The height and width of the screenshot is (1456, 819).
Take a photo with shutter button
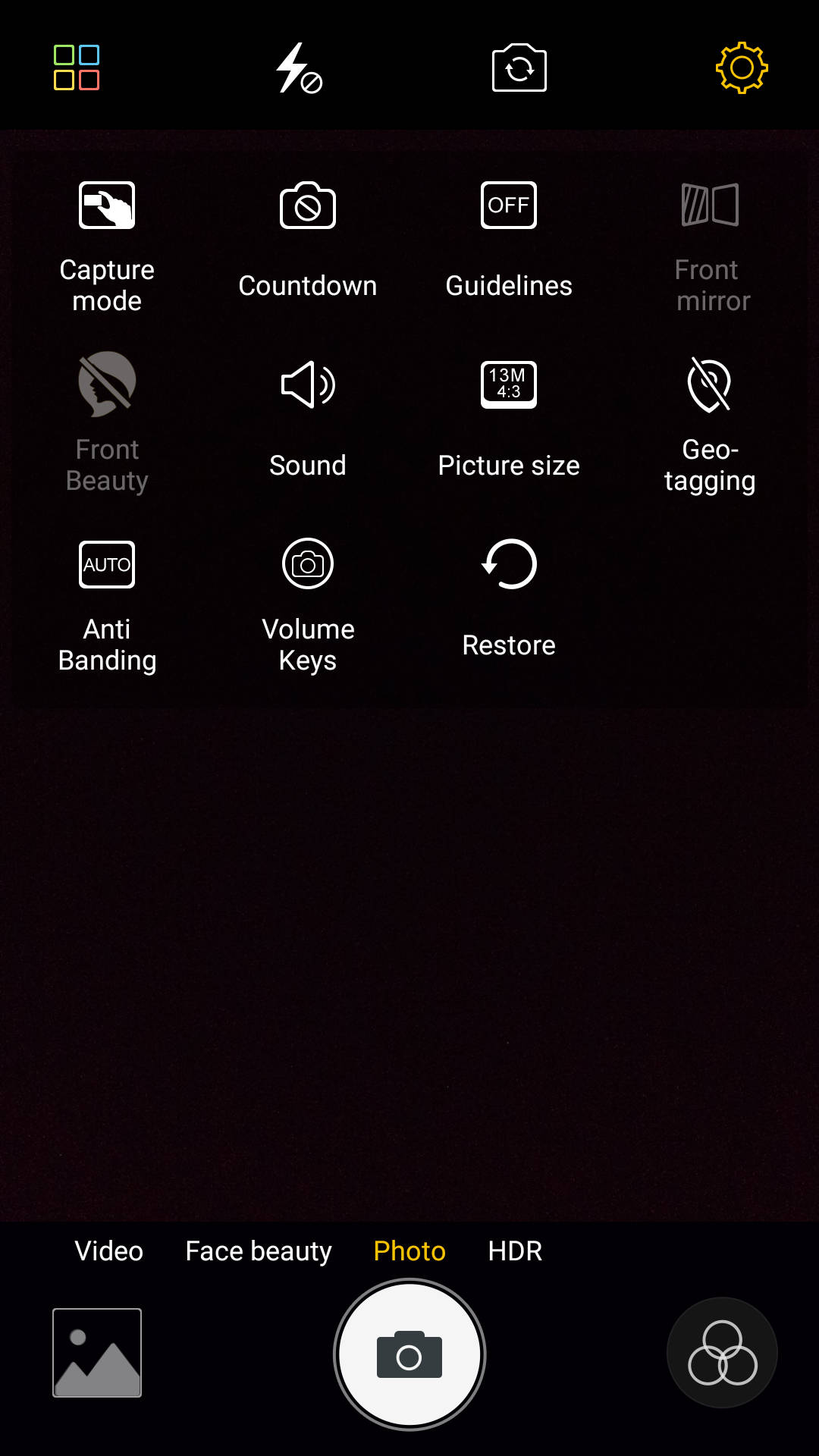pos(409,1354)
